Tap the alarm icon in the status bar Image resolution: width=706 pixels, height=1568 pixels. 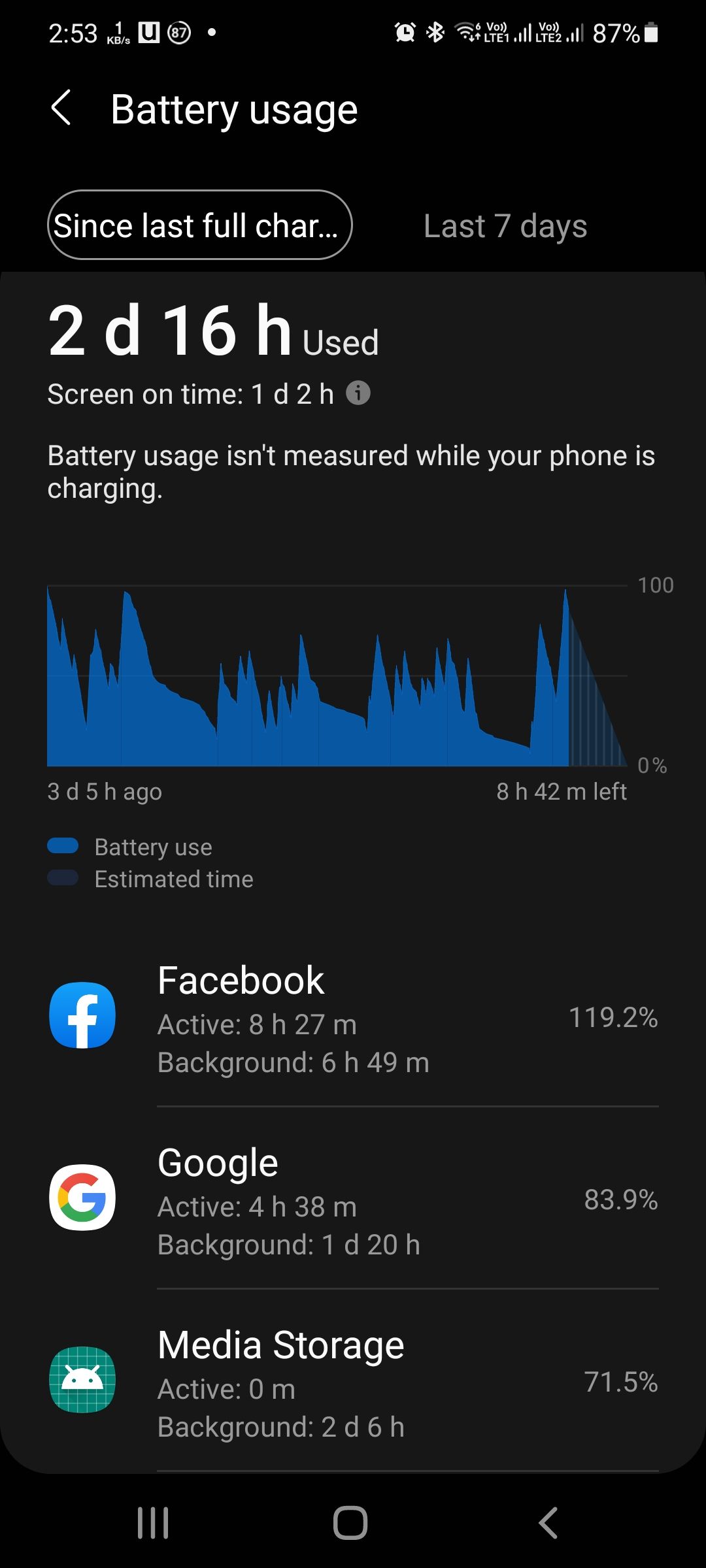(403, 31)
